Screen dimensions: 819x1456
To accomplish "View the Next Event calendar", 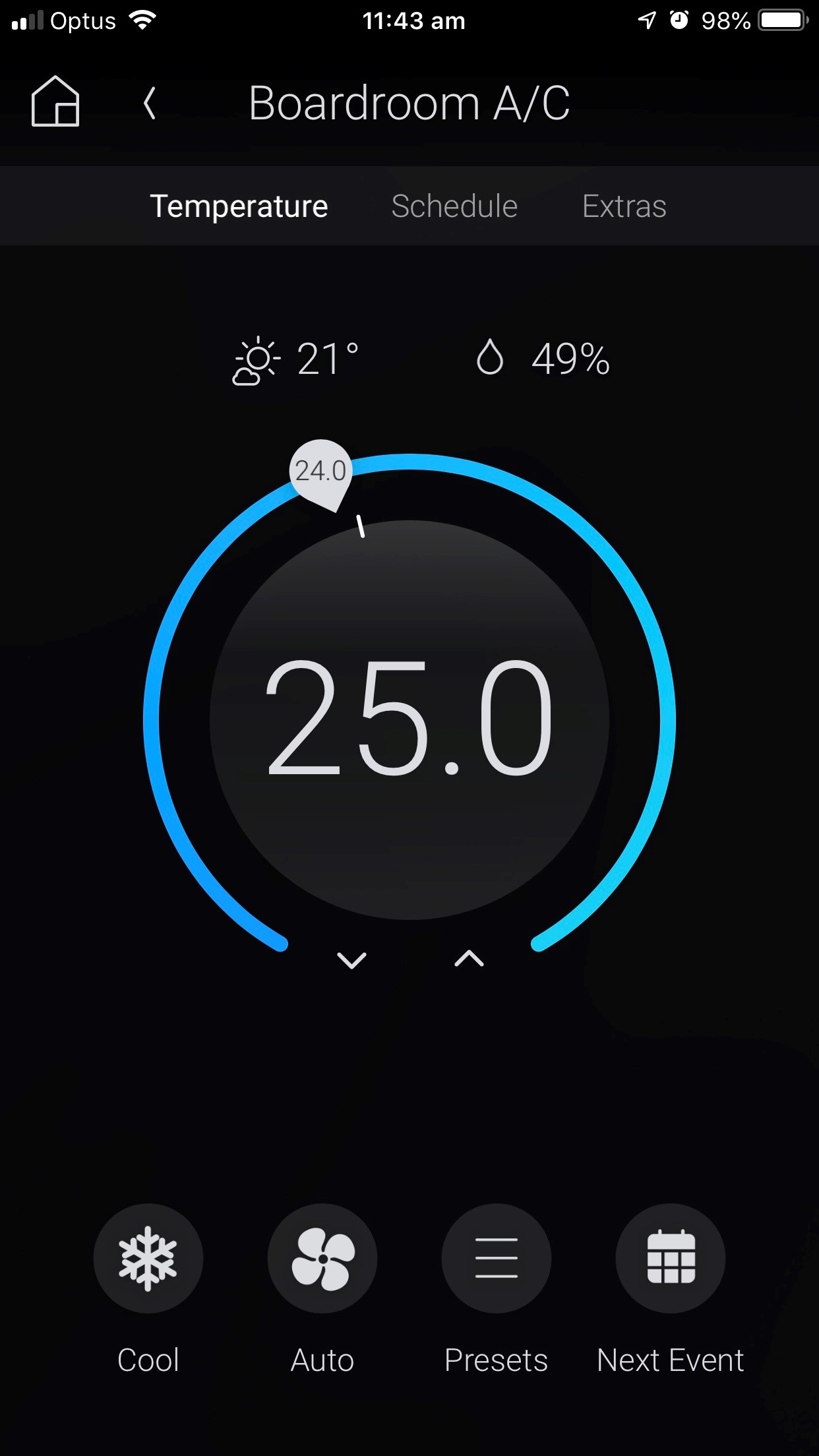I will [x=671, y=1258].
